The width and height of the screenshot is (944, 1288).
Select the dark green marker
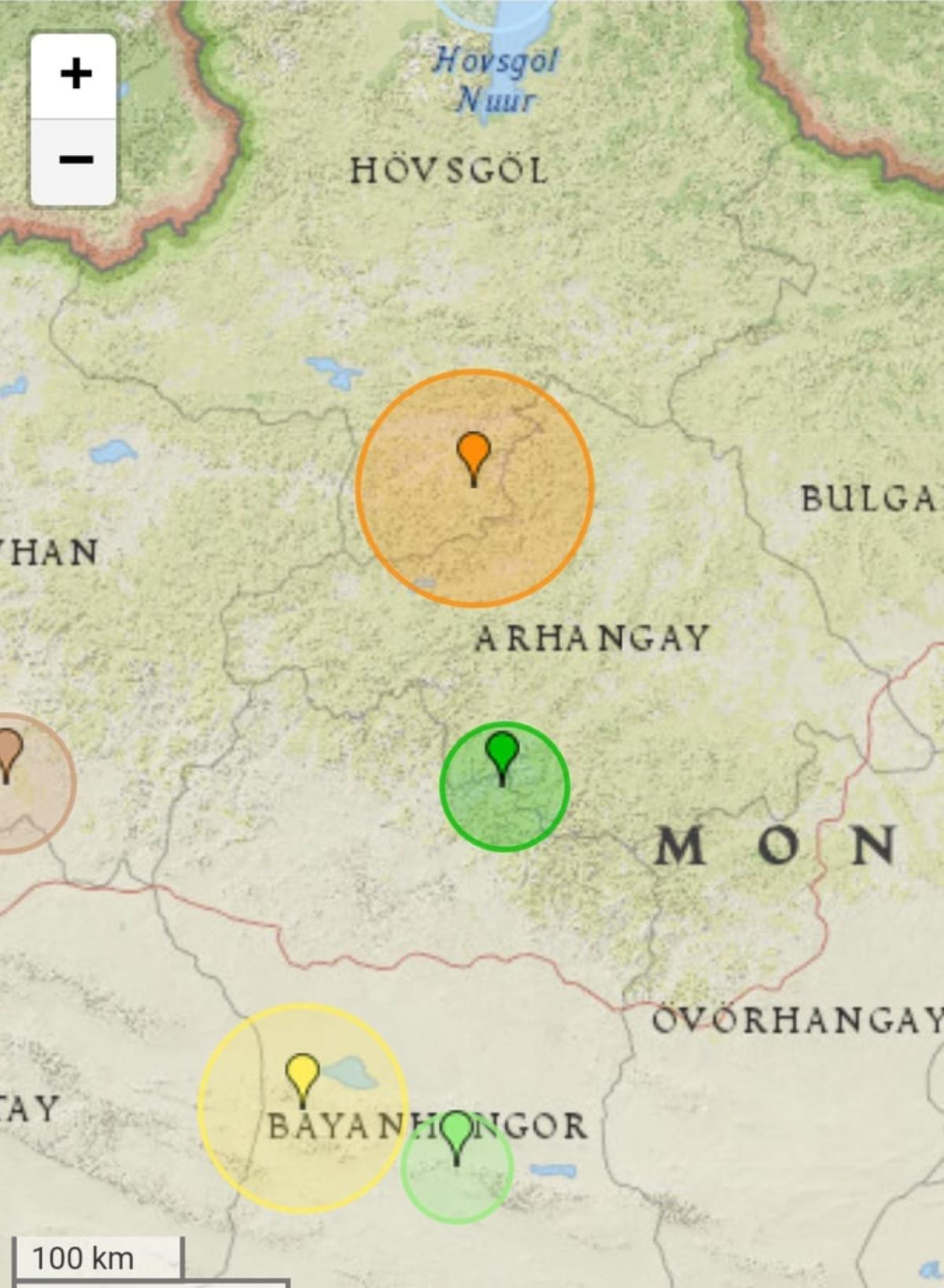coord(502,753)
